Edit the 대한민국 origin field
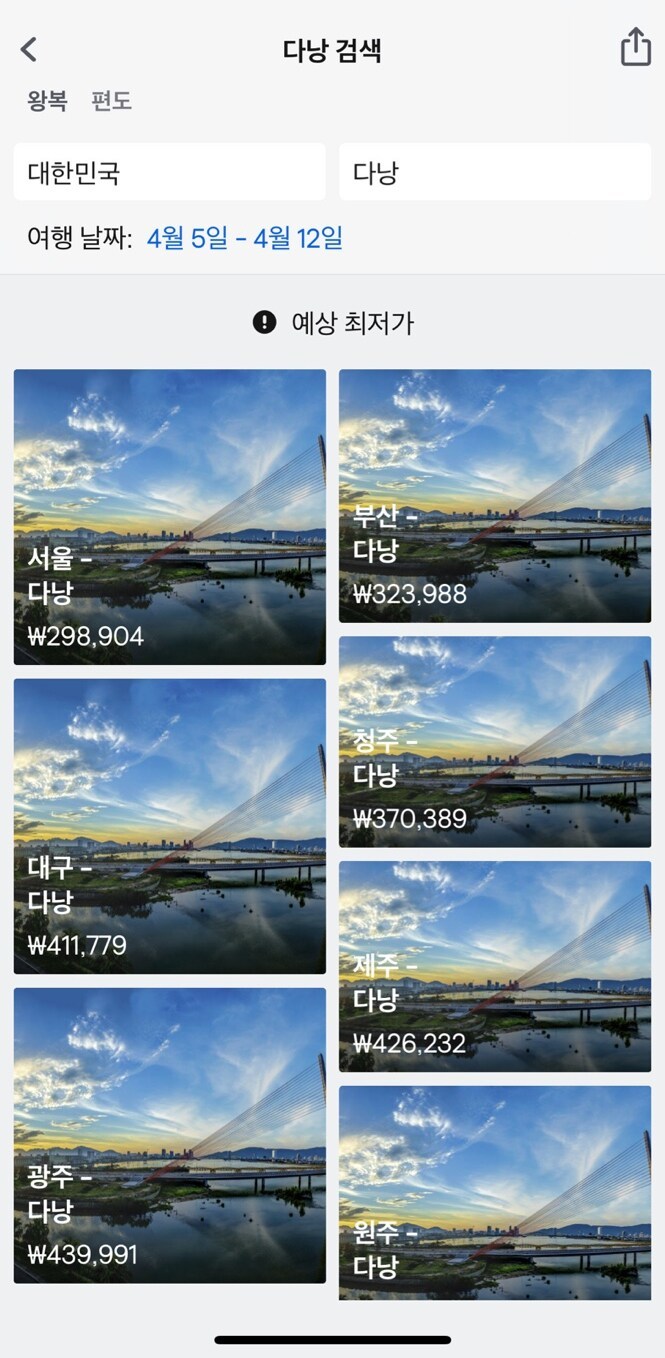The width and height of the screenshot is (665, 1358). point(169,172)
